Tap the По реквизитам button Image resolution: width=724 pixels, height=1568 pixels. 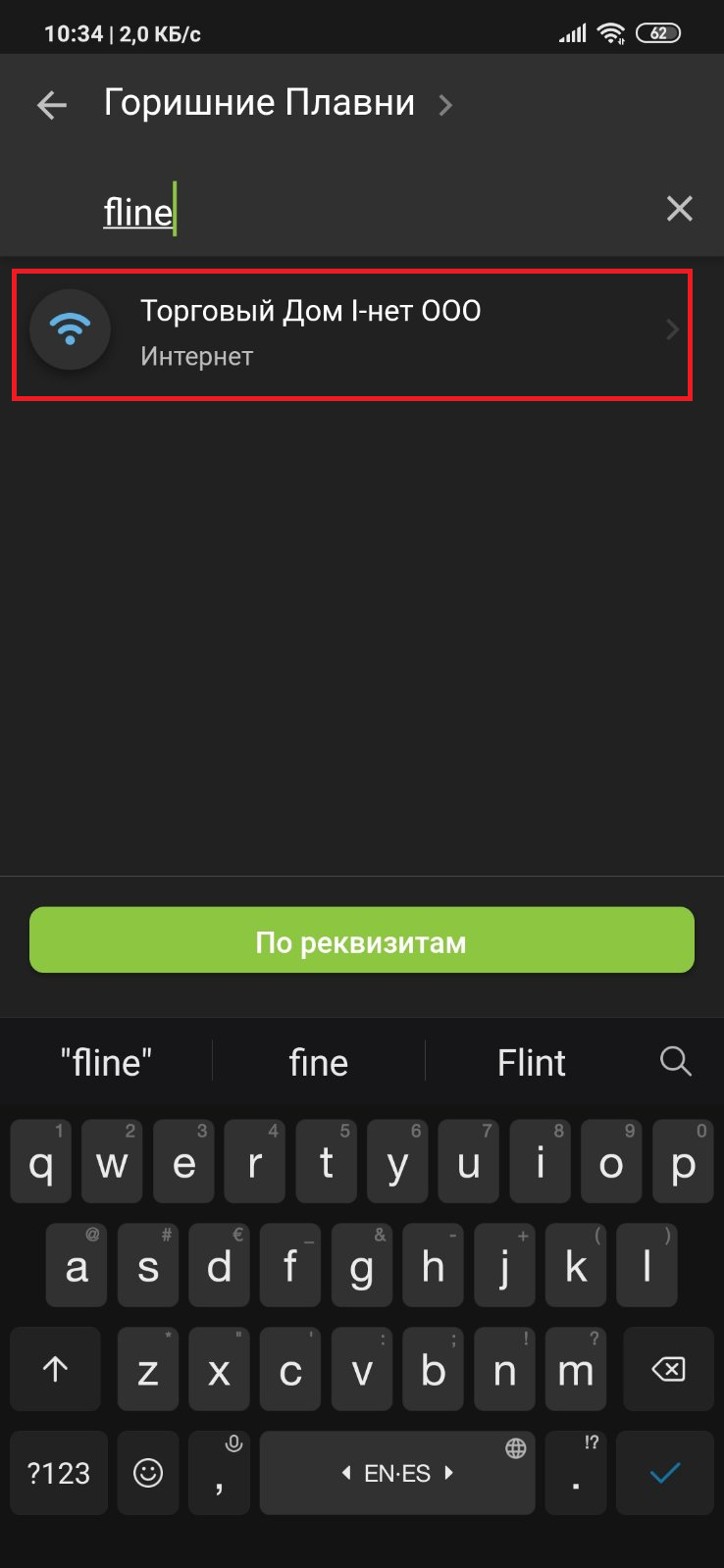(x=361, y=941)
